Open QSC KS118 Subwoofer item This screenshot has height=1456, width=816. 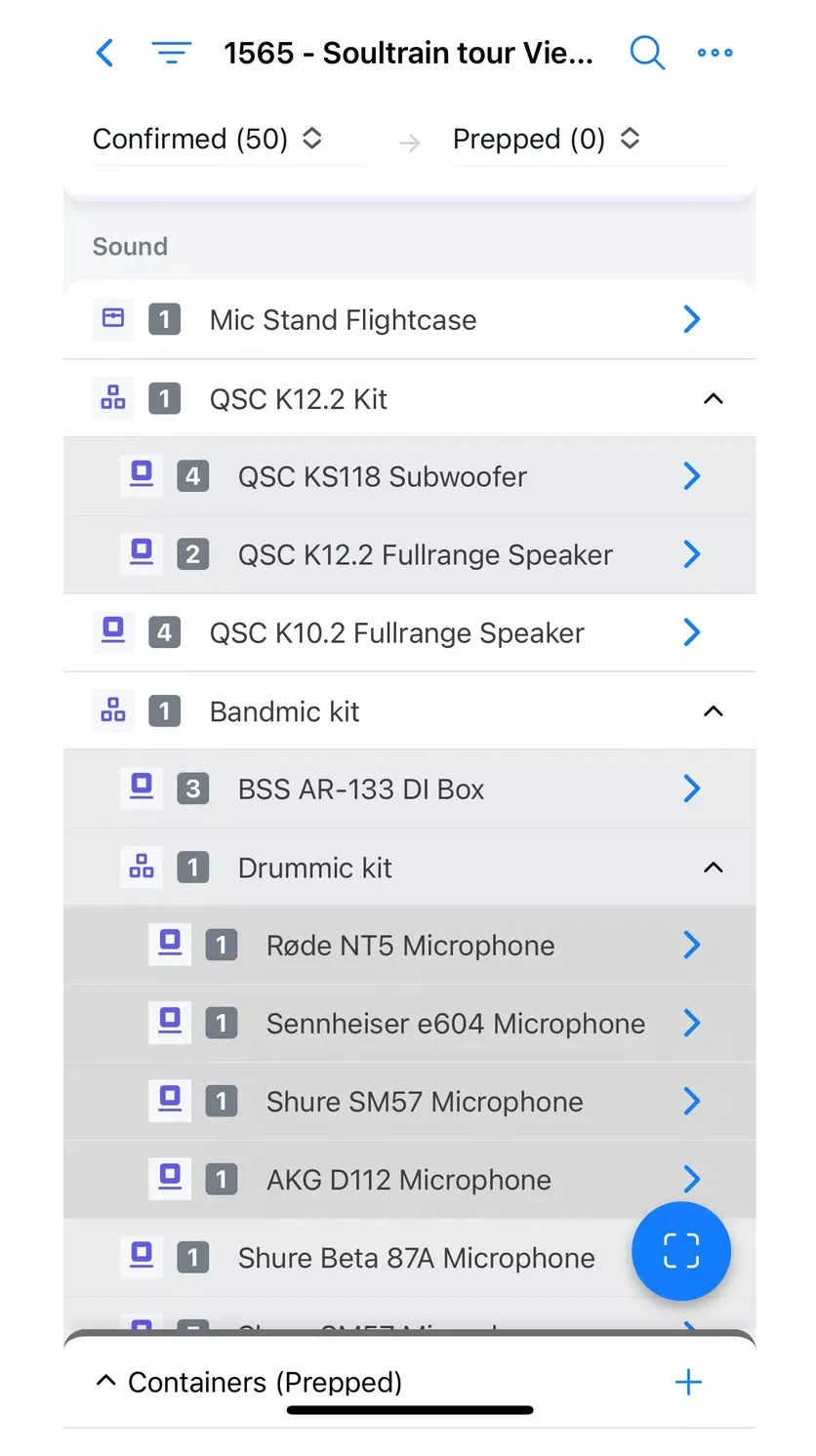[x=409, y=476]
